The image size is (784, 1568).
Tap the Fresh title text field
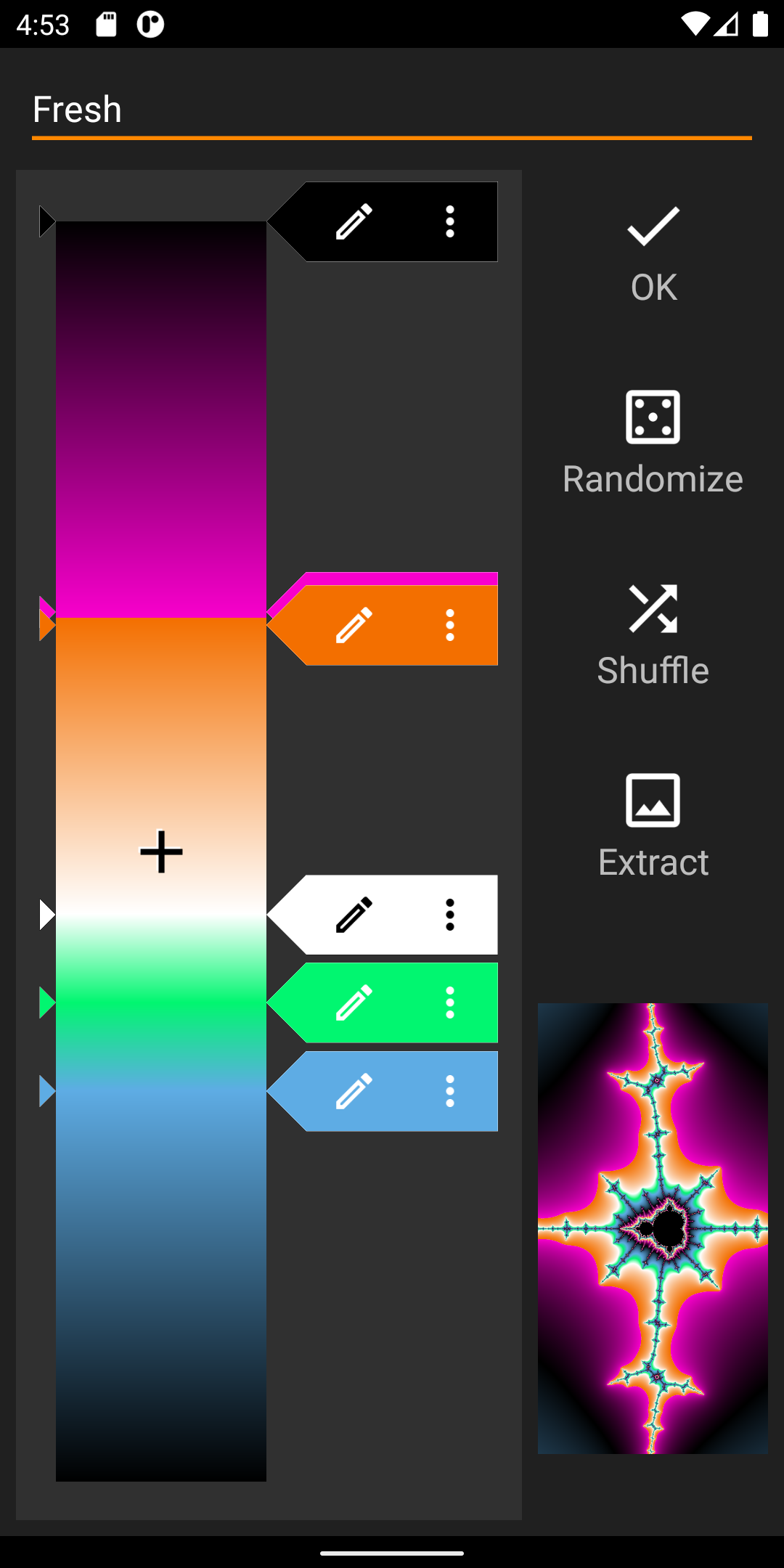tap(78, 109)
